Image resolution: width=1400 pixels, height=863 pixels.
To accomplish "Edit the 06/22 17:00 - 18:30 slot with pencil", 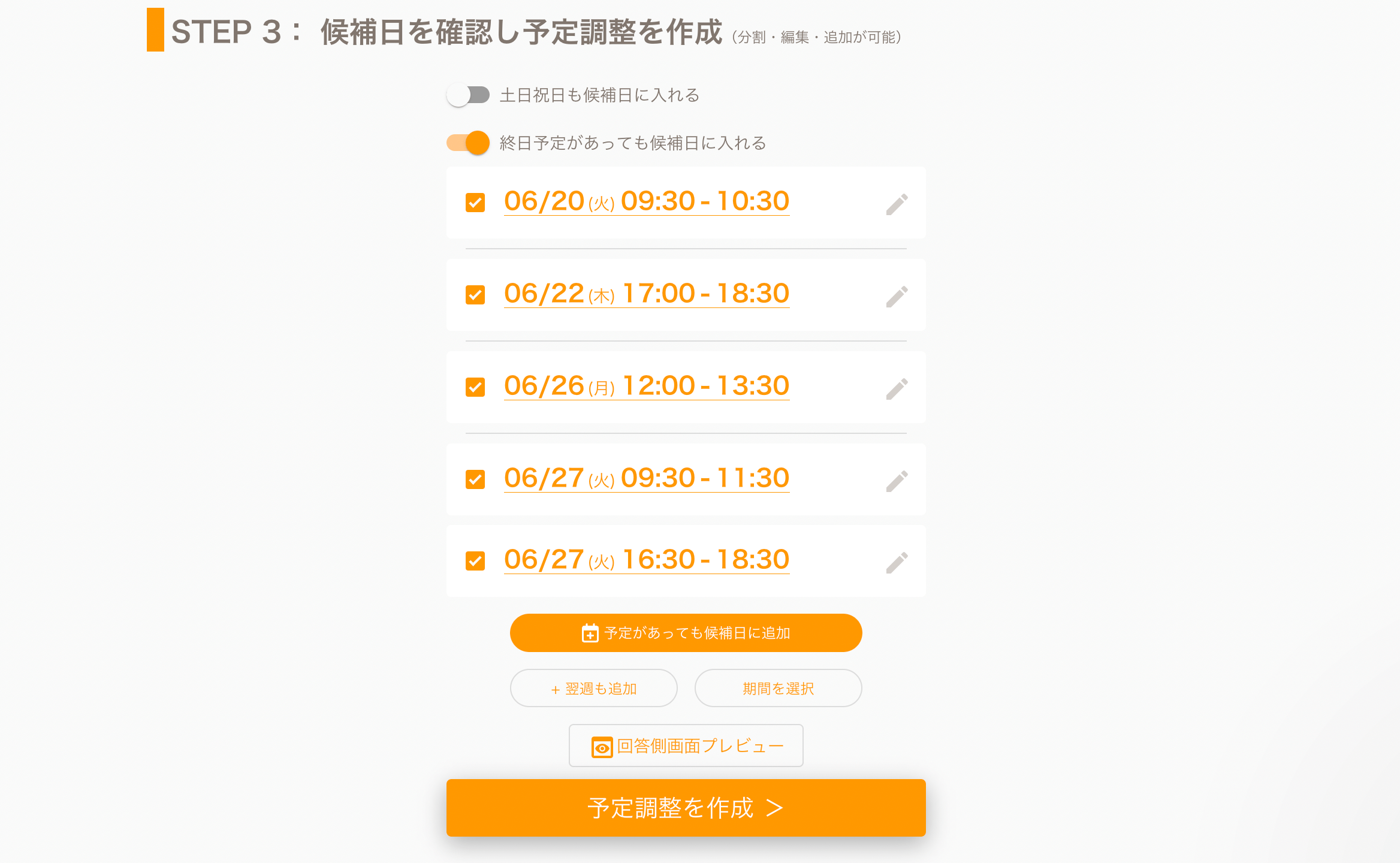I will 897,297.
